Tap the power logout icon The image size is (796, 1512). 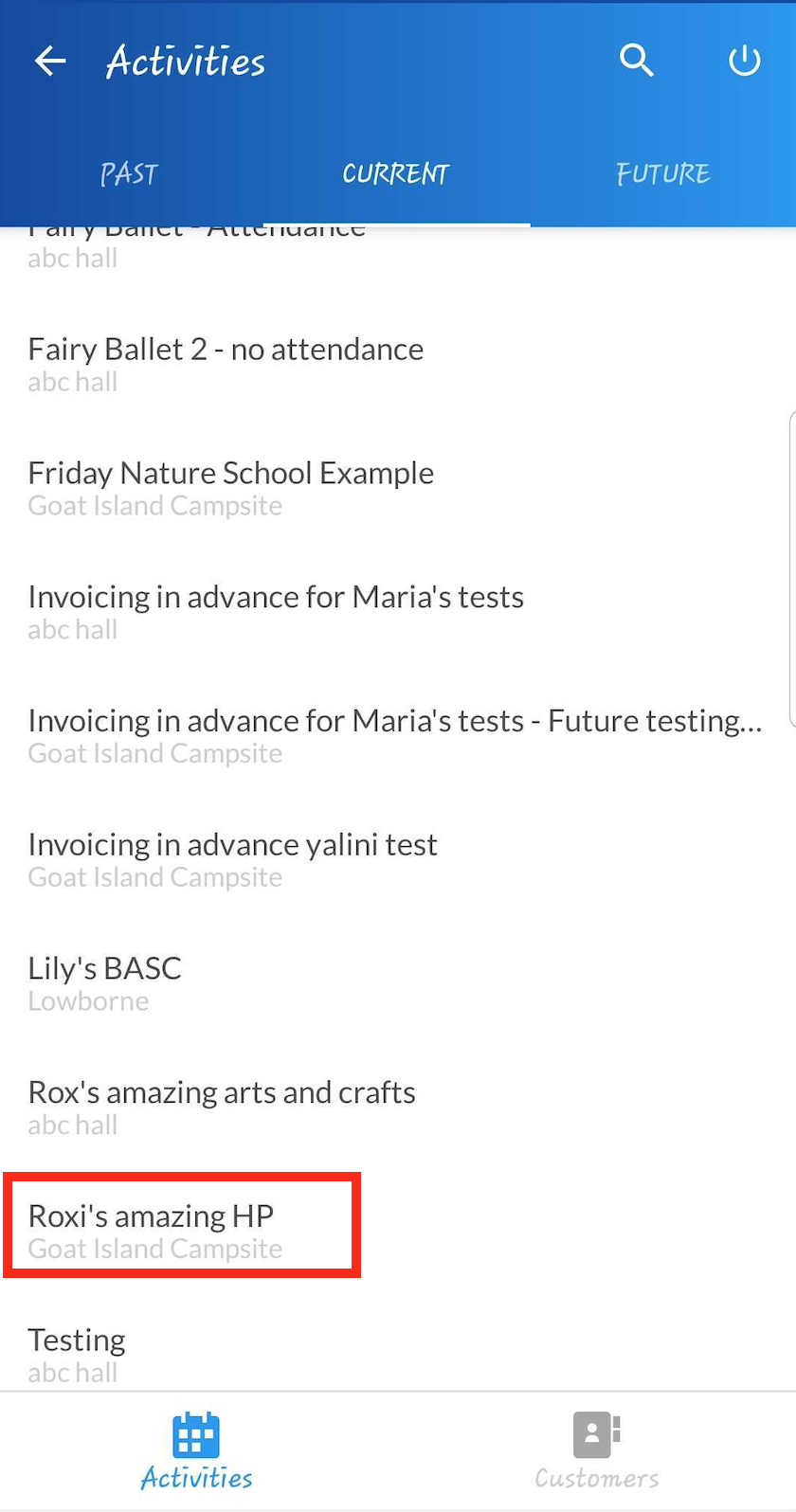744,61
